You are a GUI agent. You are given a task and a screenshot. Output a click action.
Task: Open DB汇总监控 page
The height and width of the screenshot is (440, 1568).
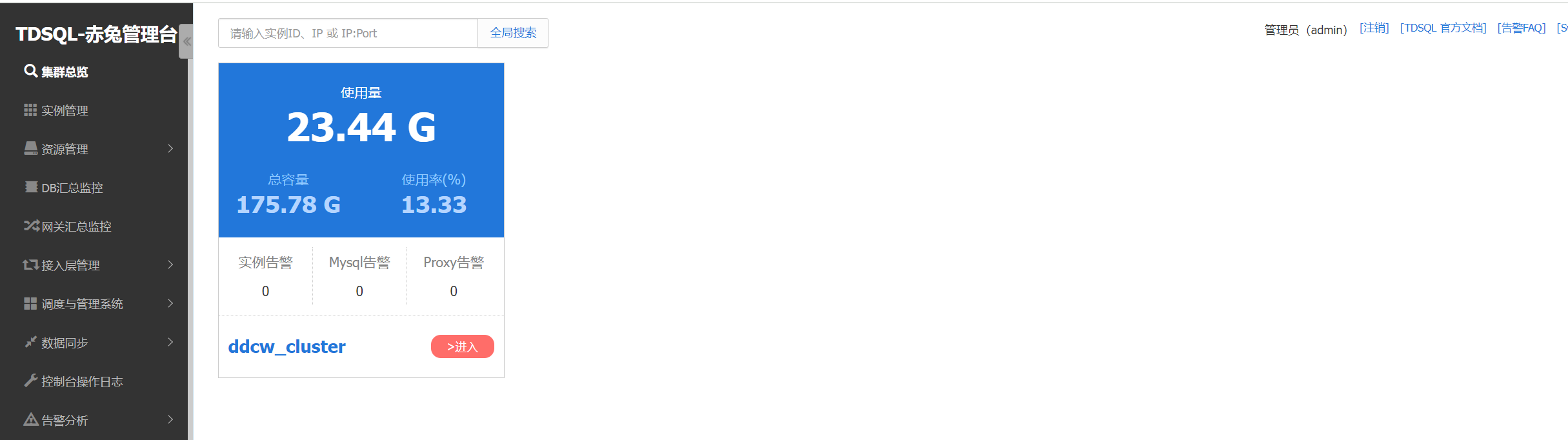(72, 188)
